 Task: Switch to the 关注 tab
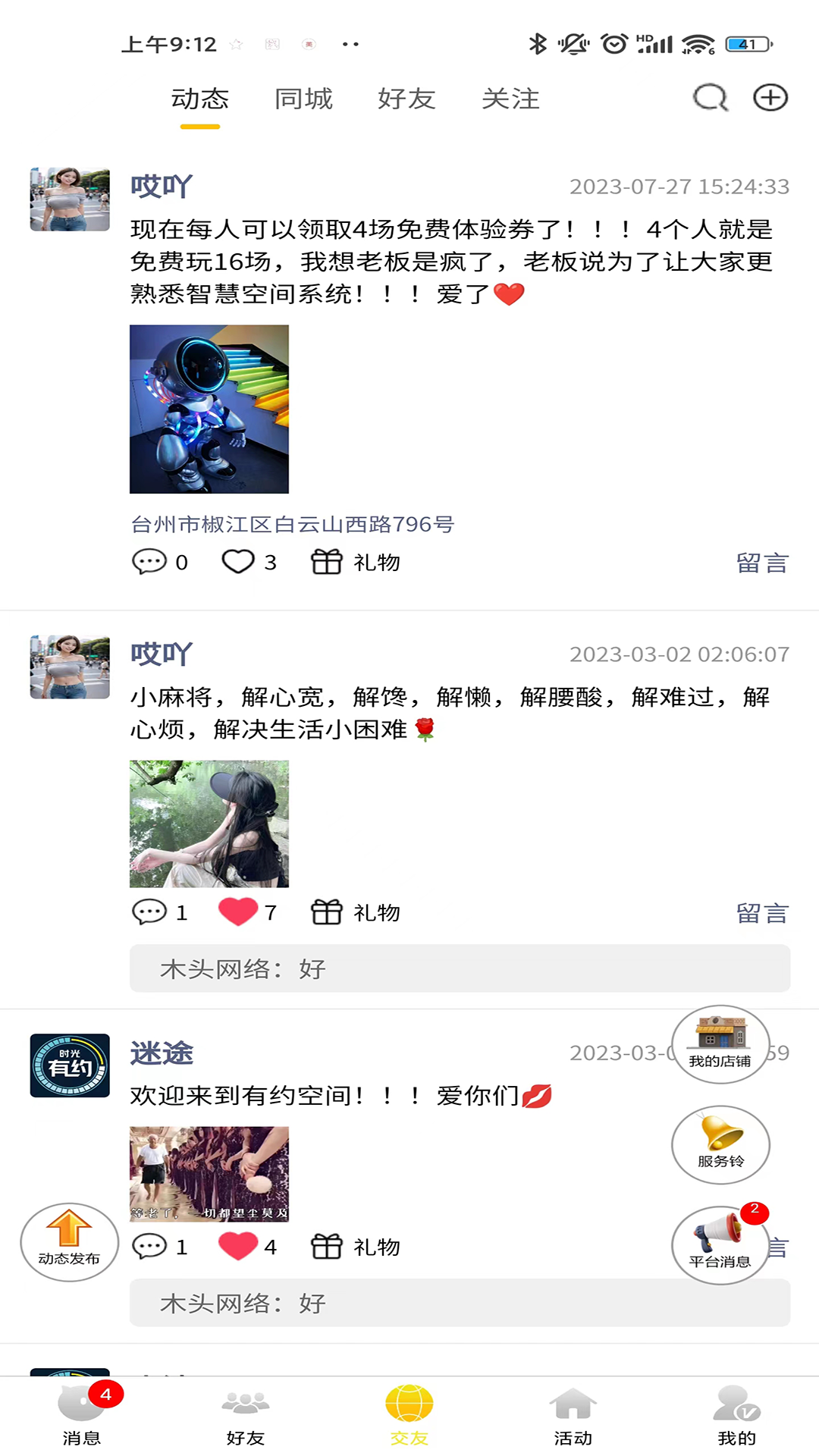point(510,99)
